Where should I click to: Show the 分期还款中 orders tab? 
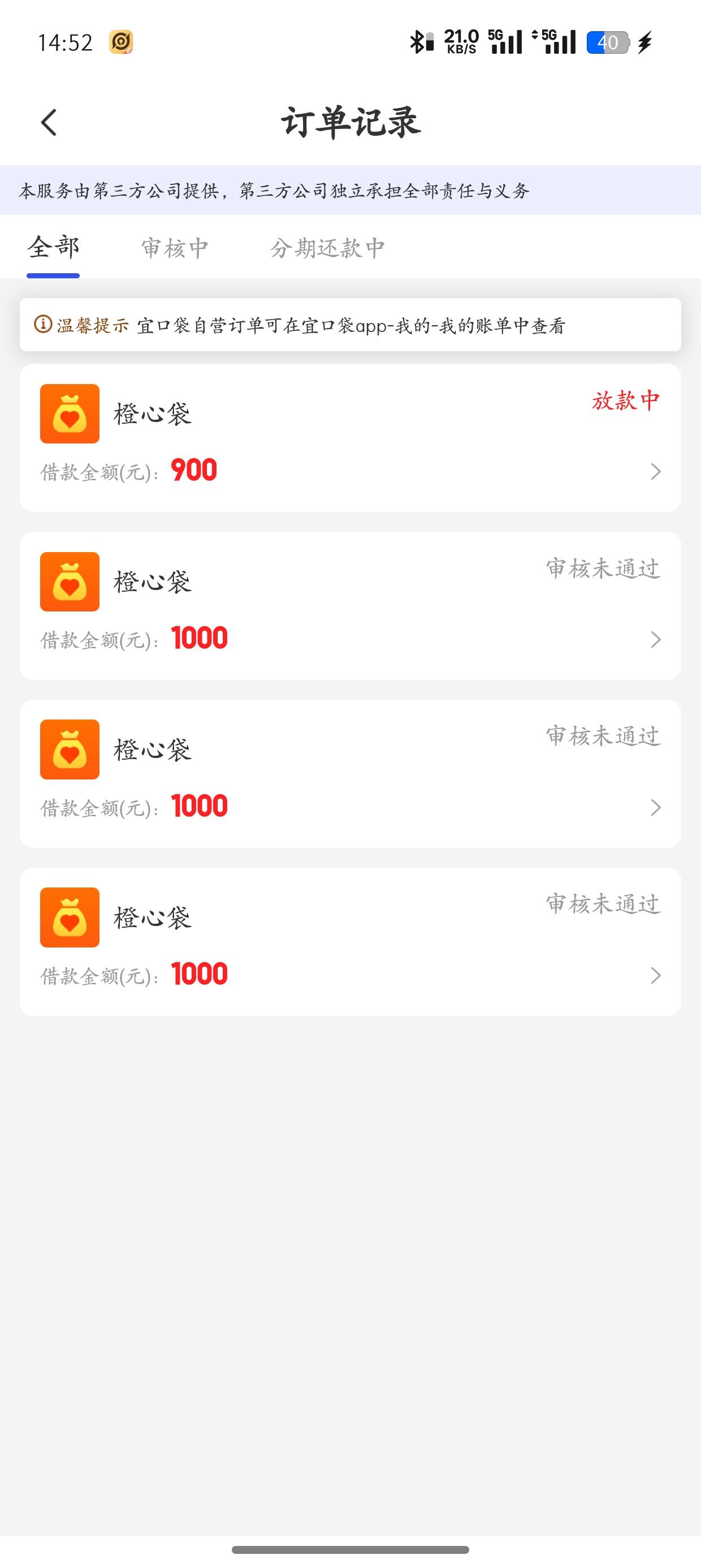point(327,248)
